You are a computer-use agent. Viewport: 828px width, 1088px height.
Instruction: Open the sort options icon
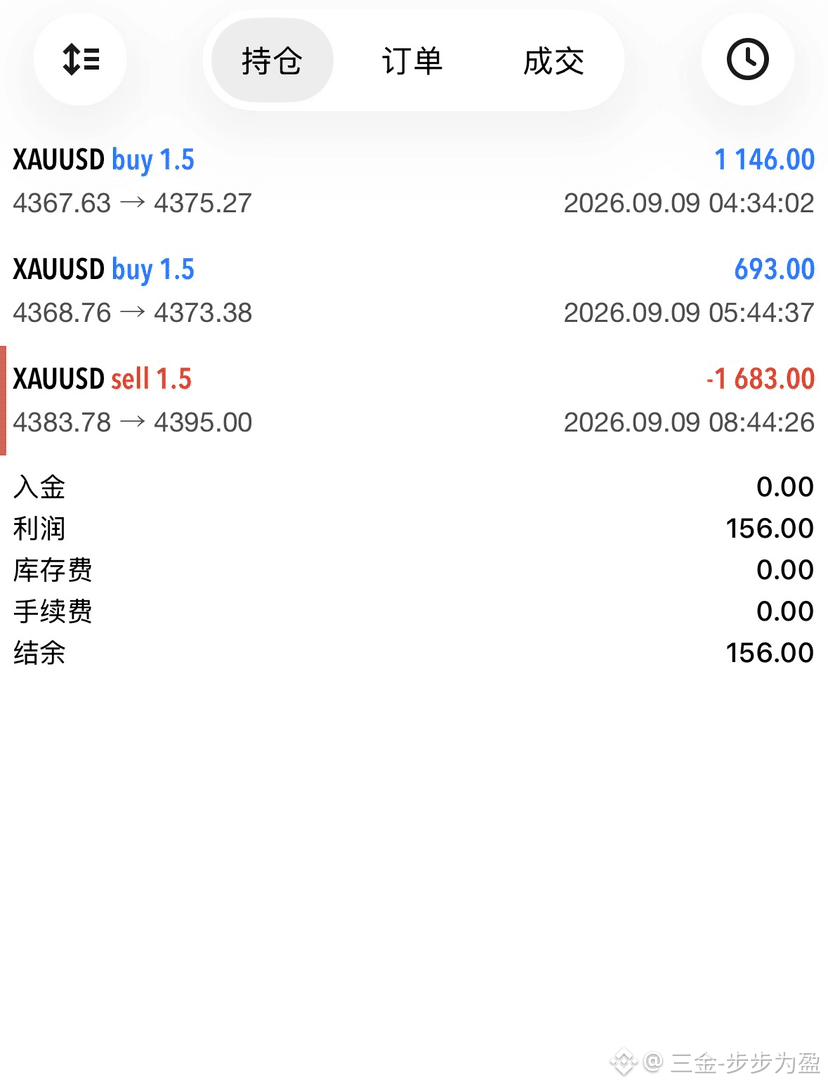point(81,59)
